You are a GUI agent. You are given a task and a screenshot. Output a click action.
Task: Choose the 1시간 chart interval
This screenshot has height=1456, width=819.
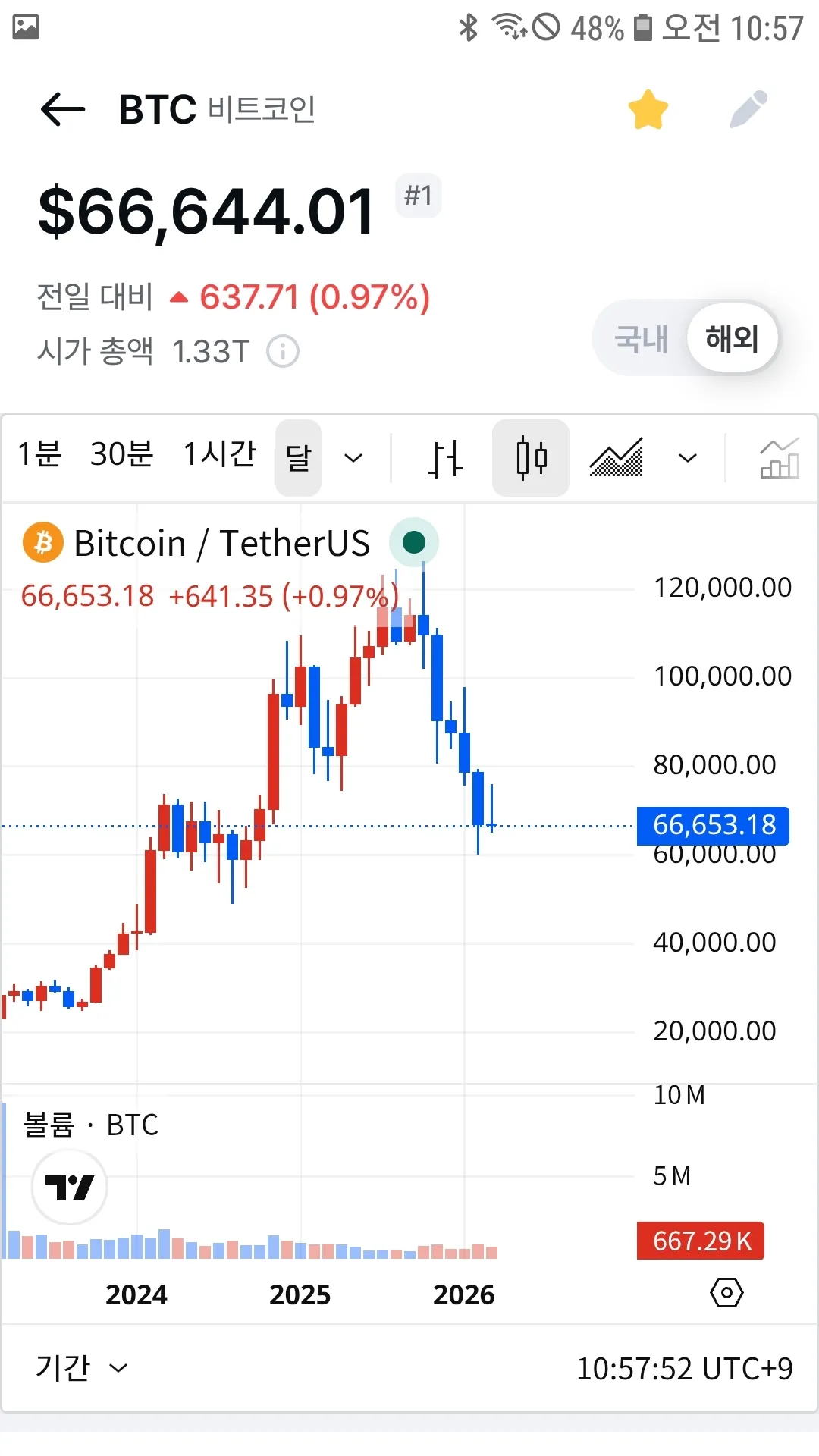pos(220,455)
